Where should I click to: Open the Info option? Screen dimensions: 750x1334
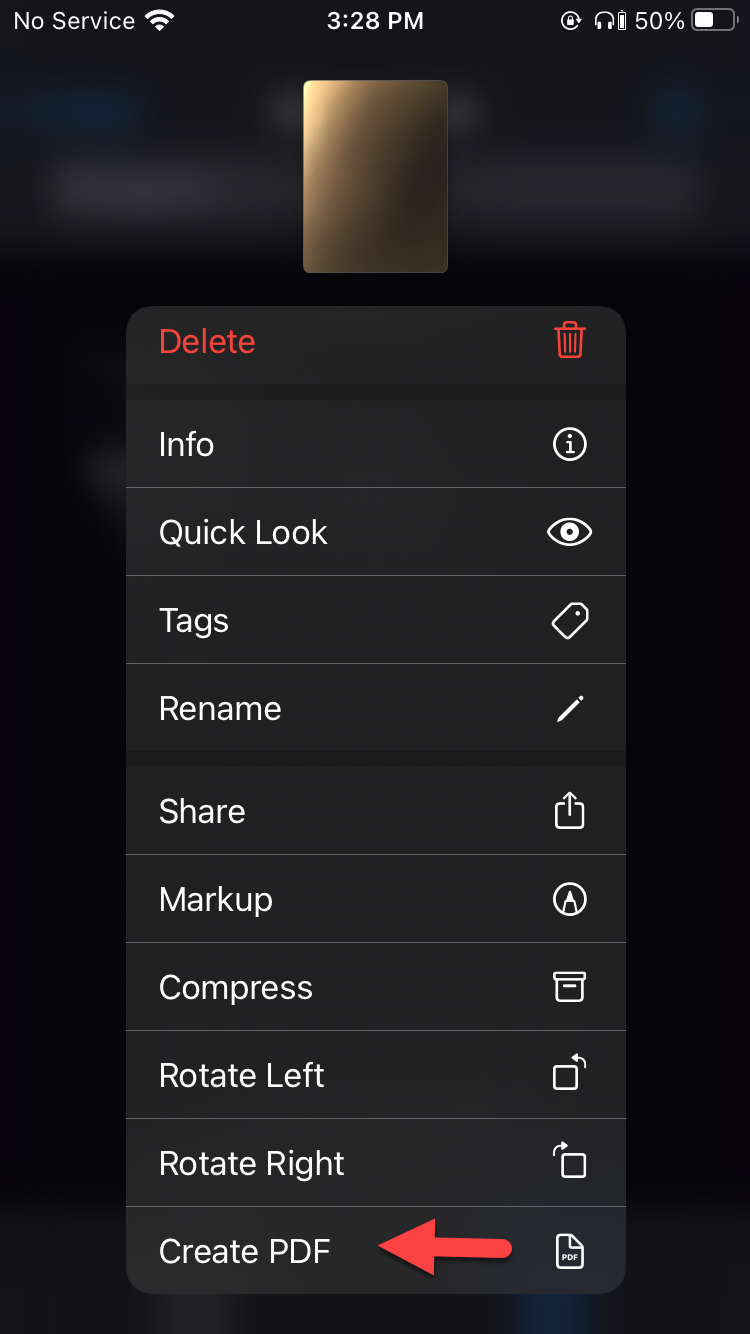[375, 444]
